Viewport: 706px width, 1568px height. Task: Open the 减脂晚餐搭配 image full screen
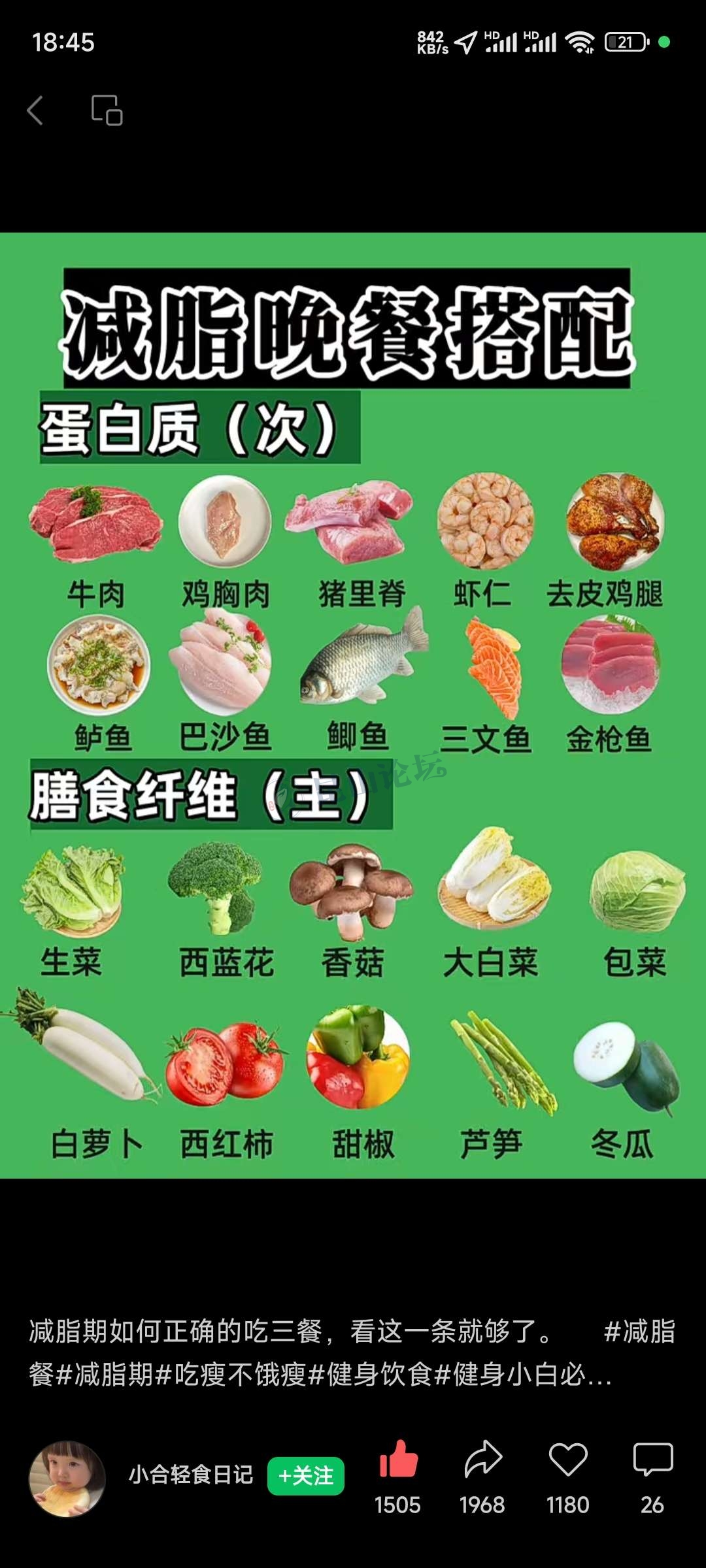[353, 706]
